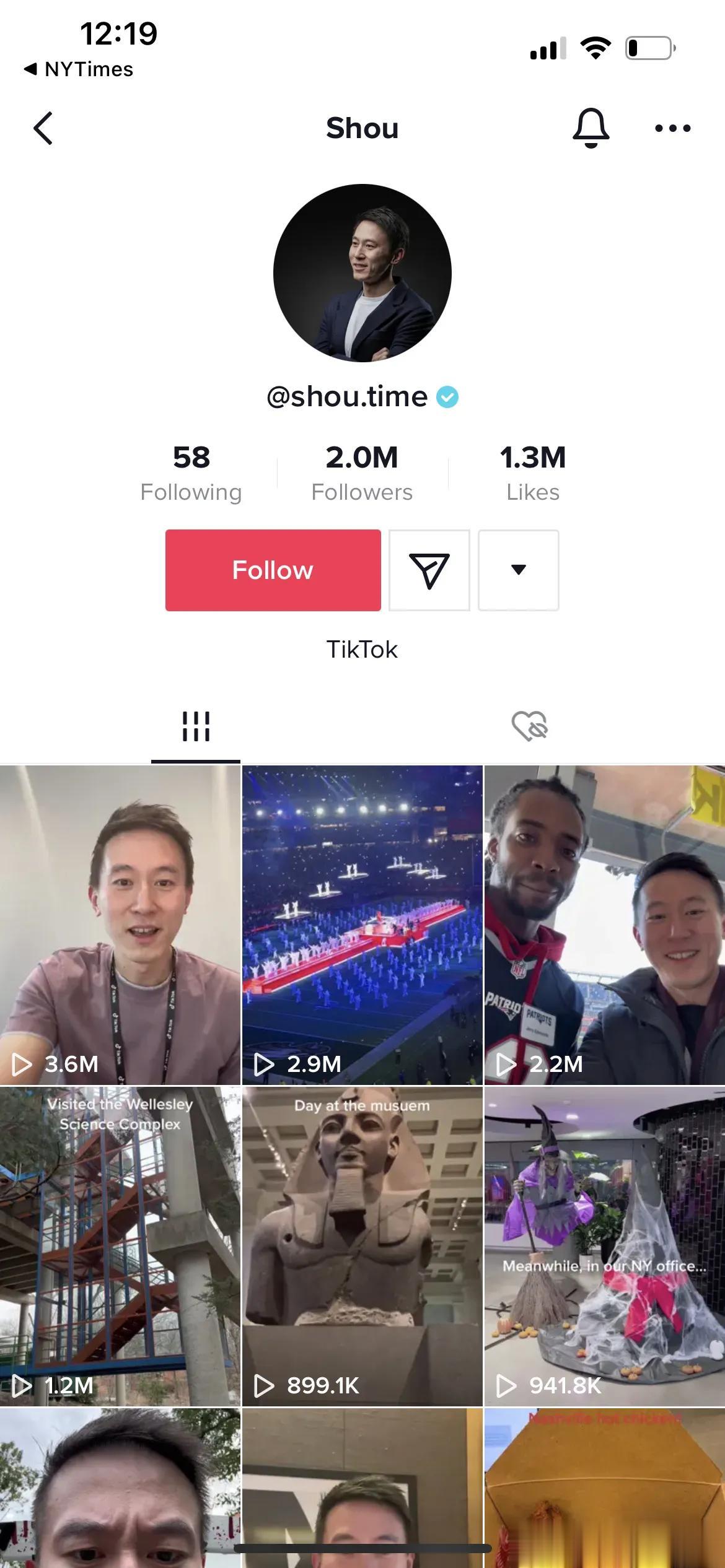Open the stadium show video with 2.9M views
The height and width of the screenshot is (1568, 725).
point(362,925)
